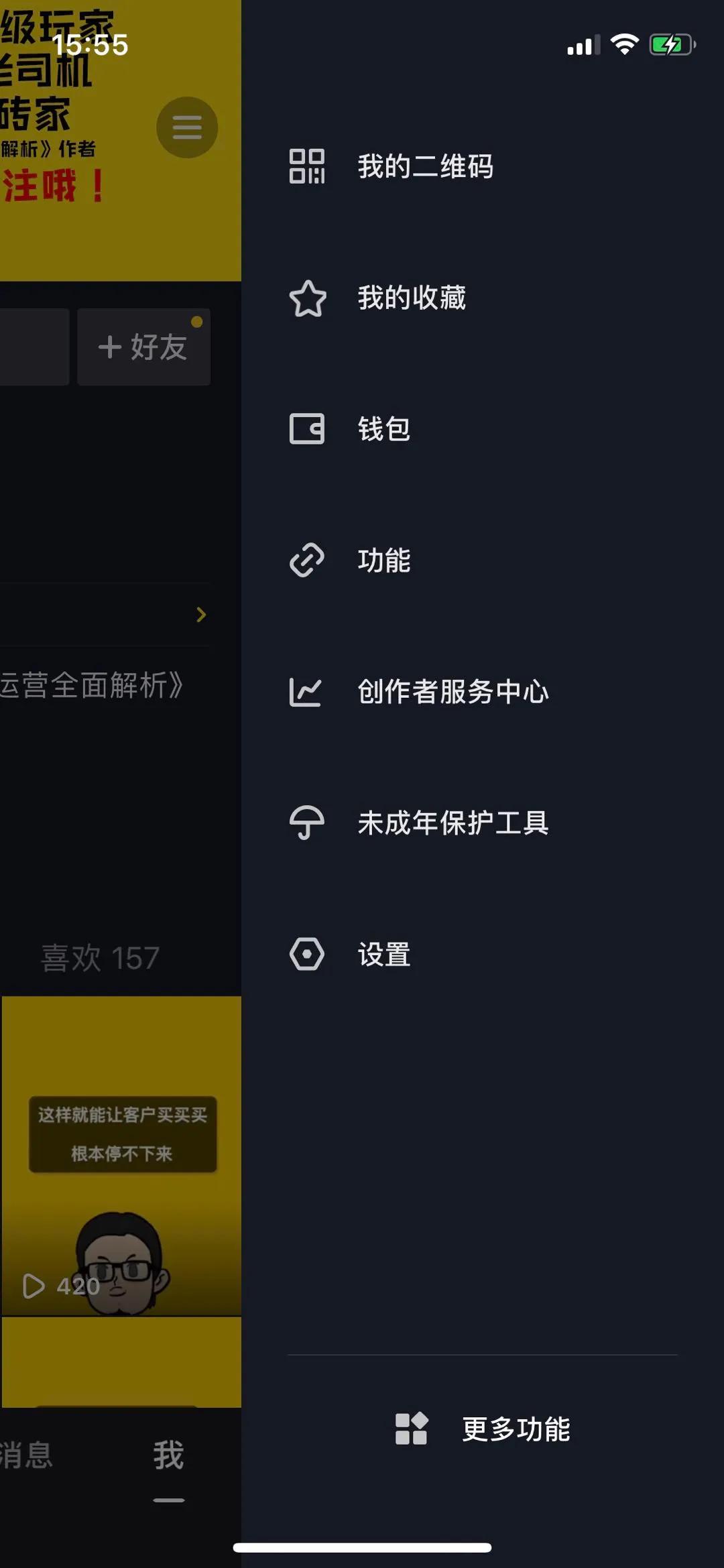The width and height of the screenshot is (724, 1568).
Task: Open the hamburger menu on the profile
Action: pyautogui.click(x=187, y=126)
